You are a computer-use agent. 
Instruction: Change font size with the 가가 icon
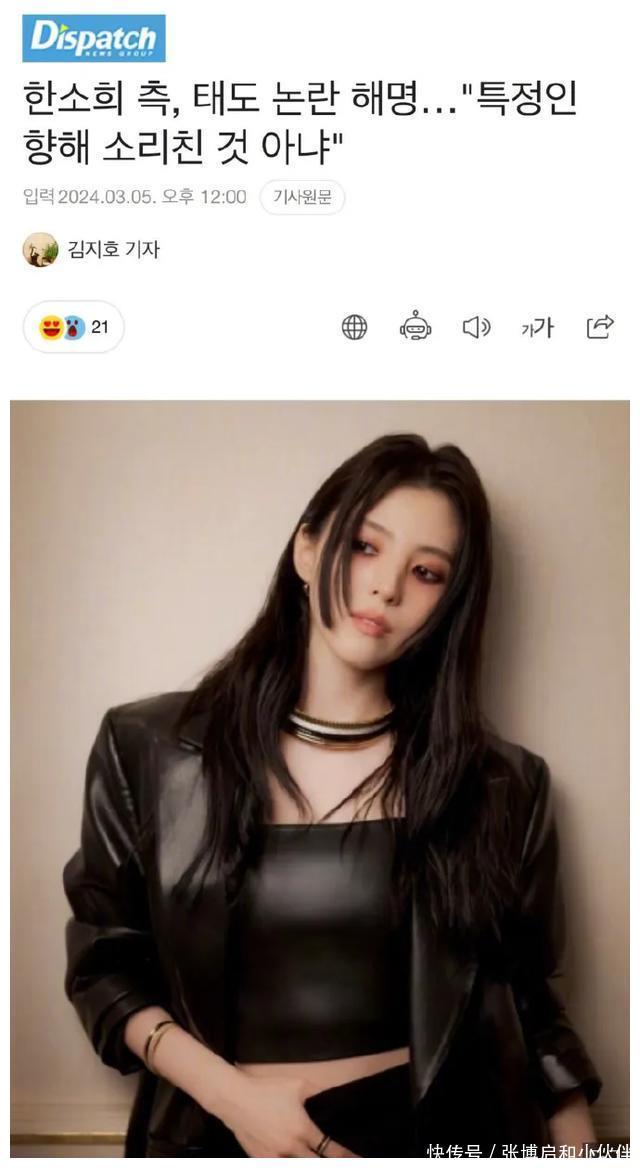point(537,327)
